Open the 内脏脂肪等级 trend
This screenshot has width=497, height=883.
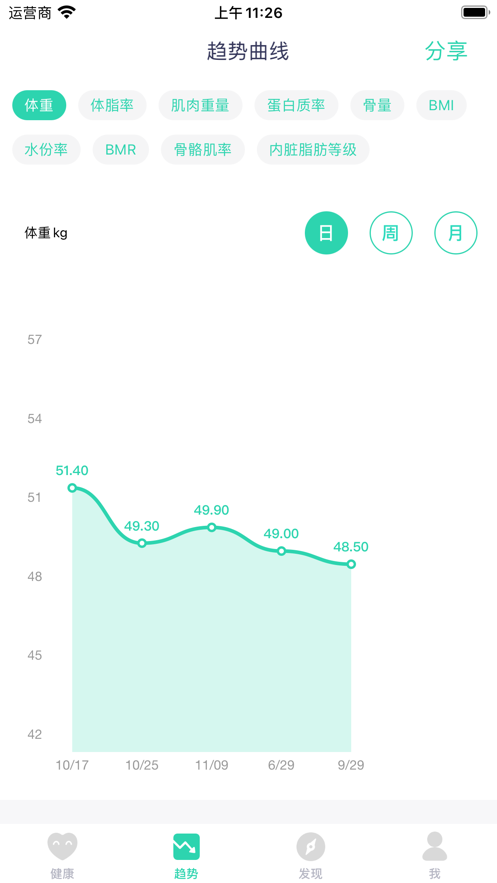point(314,150)
